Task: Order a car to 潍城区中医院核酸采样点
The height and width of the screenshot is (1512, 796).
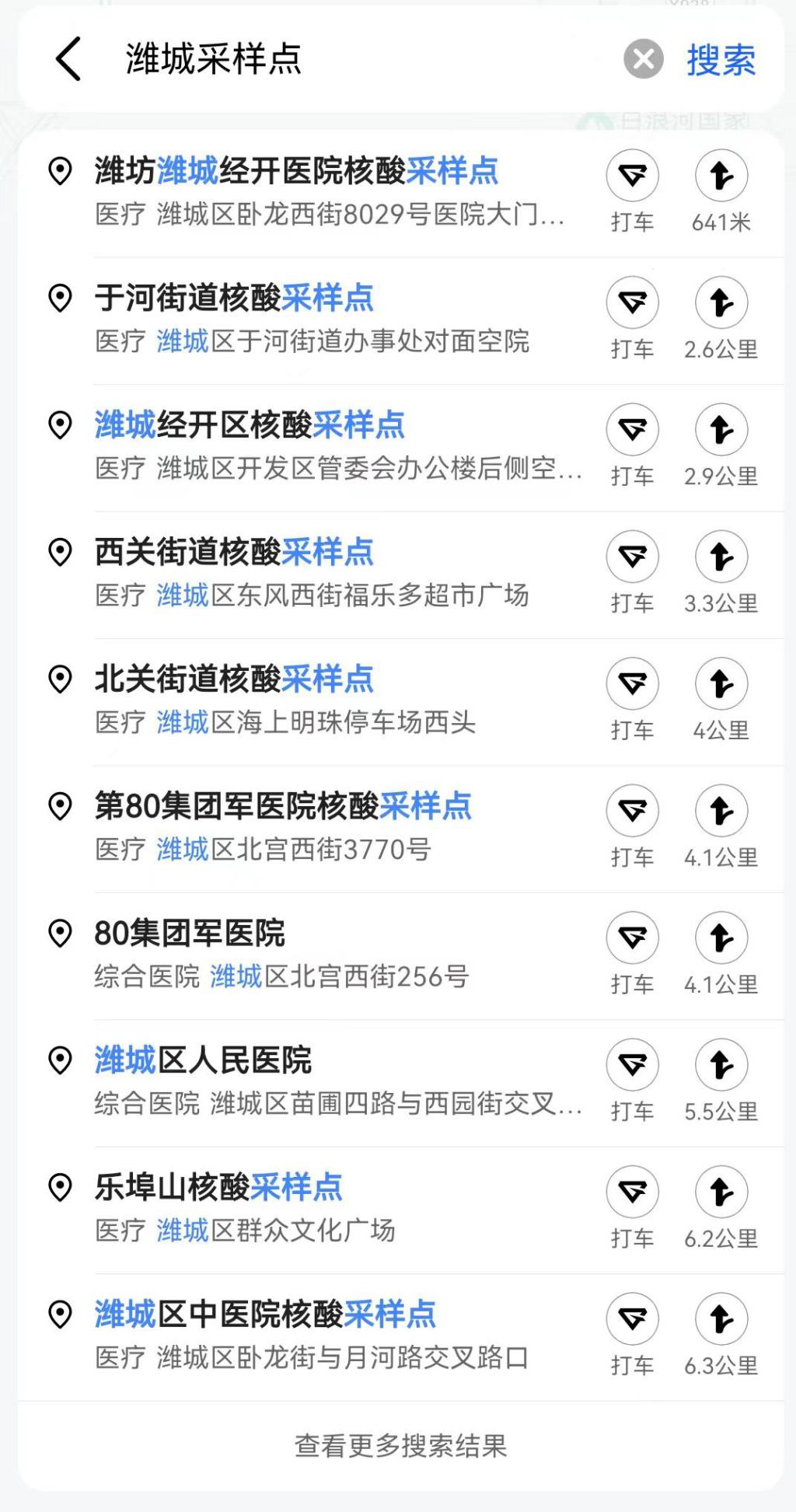Action: (x=632, y=1318)
